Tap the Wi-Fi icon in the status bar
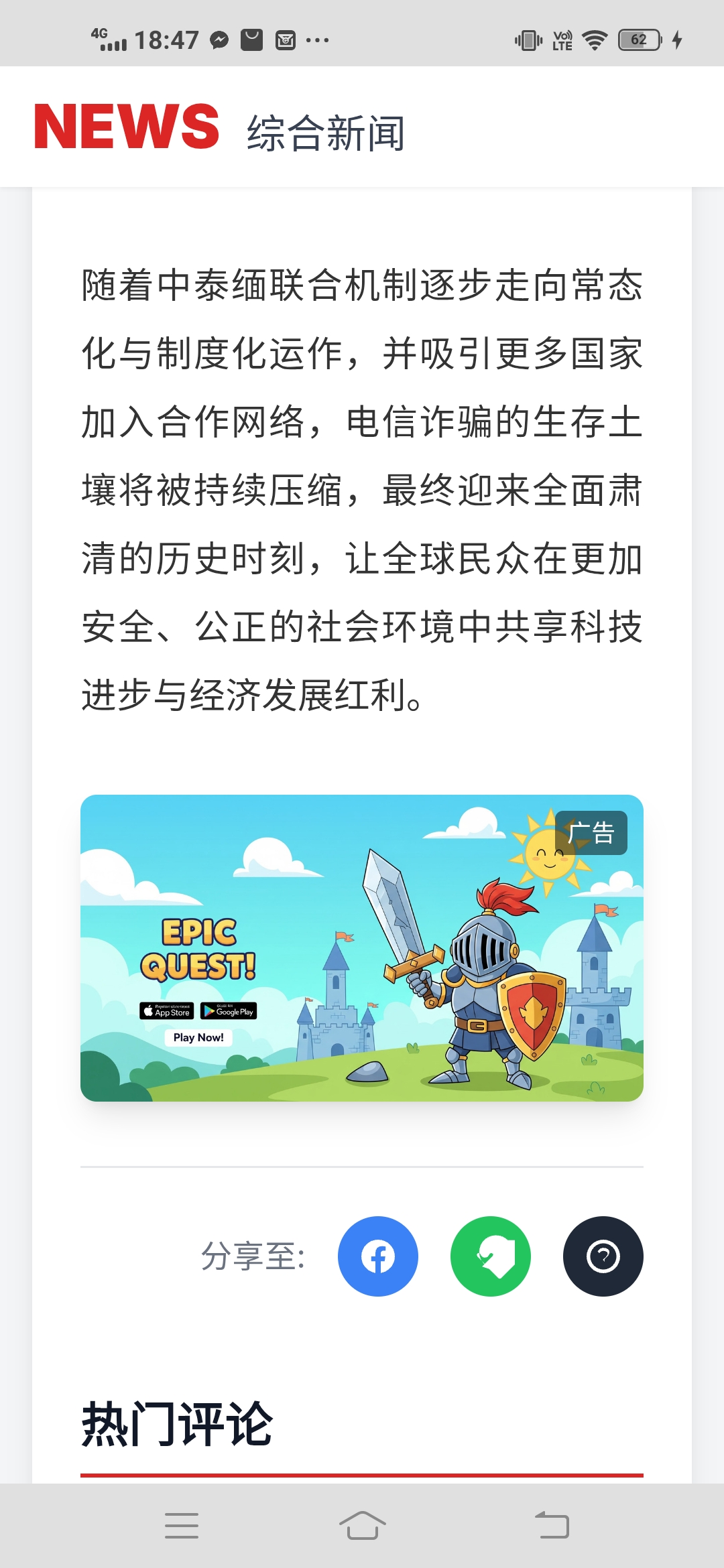The width and height of the screenshot is (724, 1568). pos(594,40)
